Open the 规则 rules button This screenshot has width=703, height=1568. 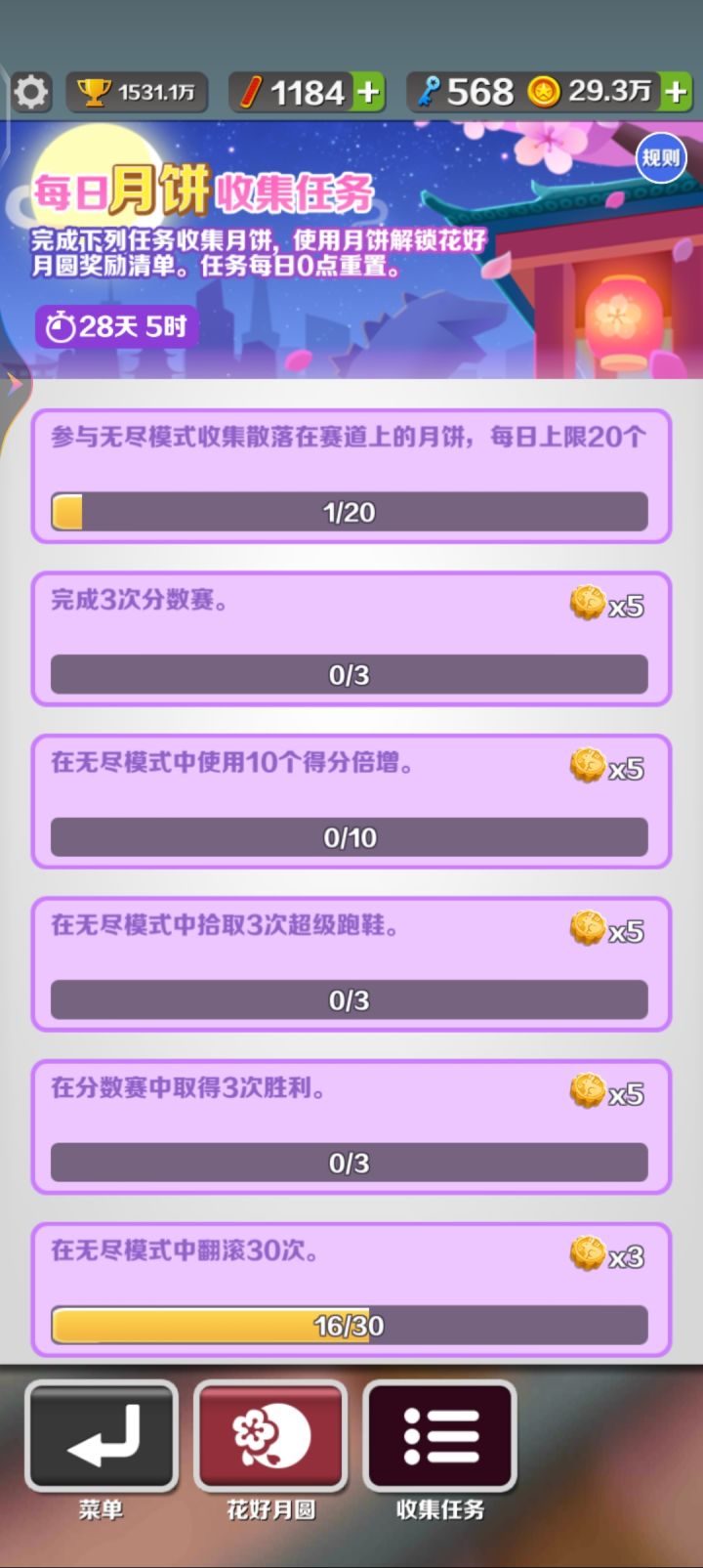tap(662, 158)
